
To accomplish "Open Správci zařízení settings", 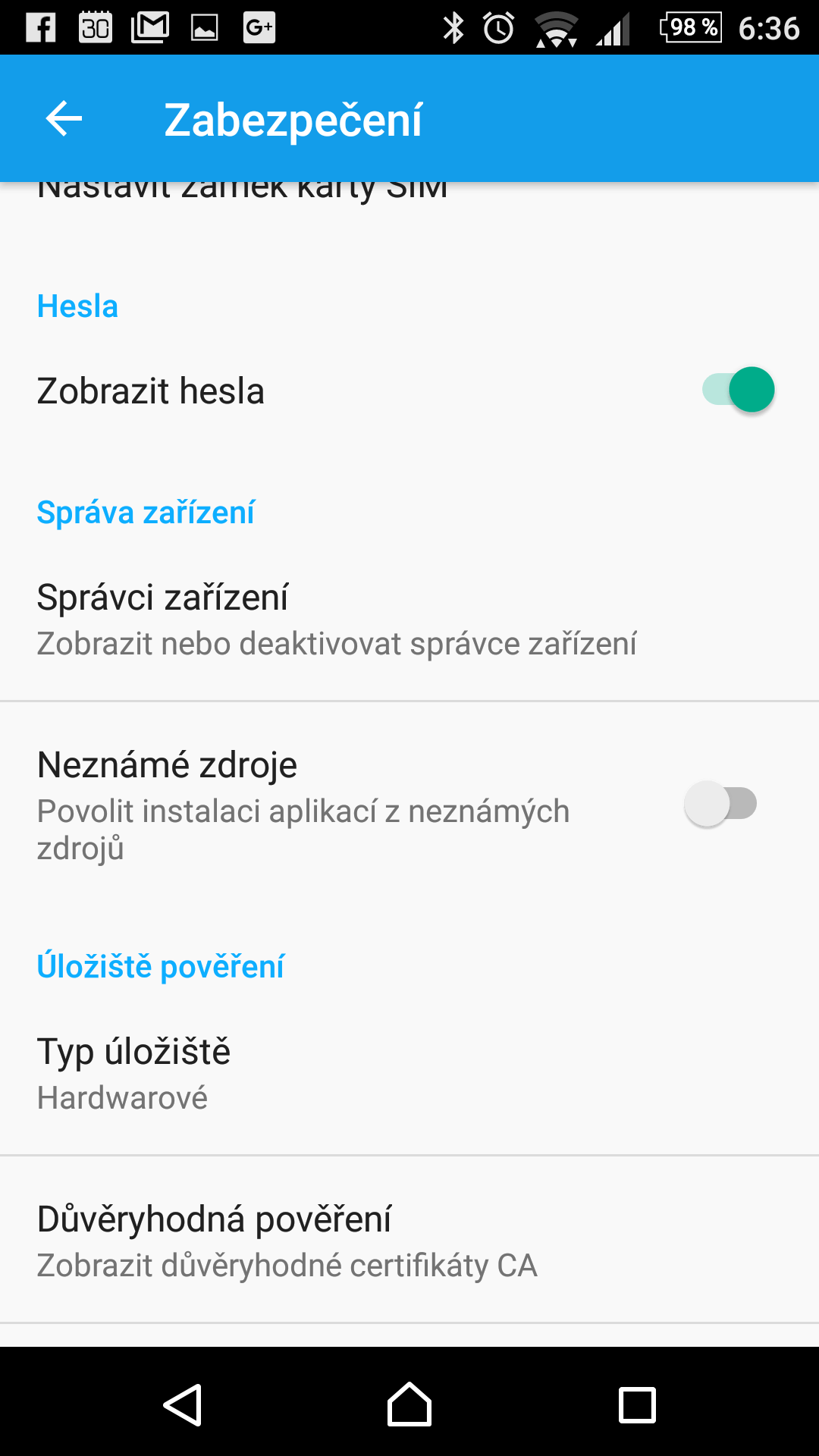I will point(409,619).
